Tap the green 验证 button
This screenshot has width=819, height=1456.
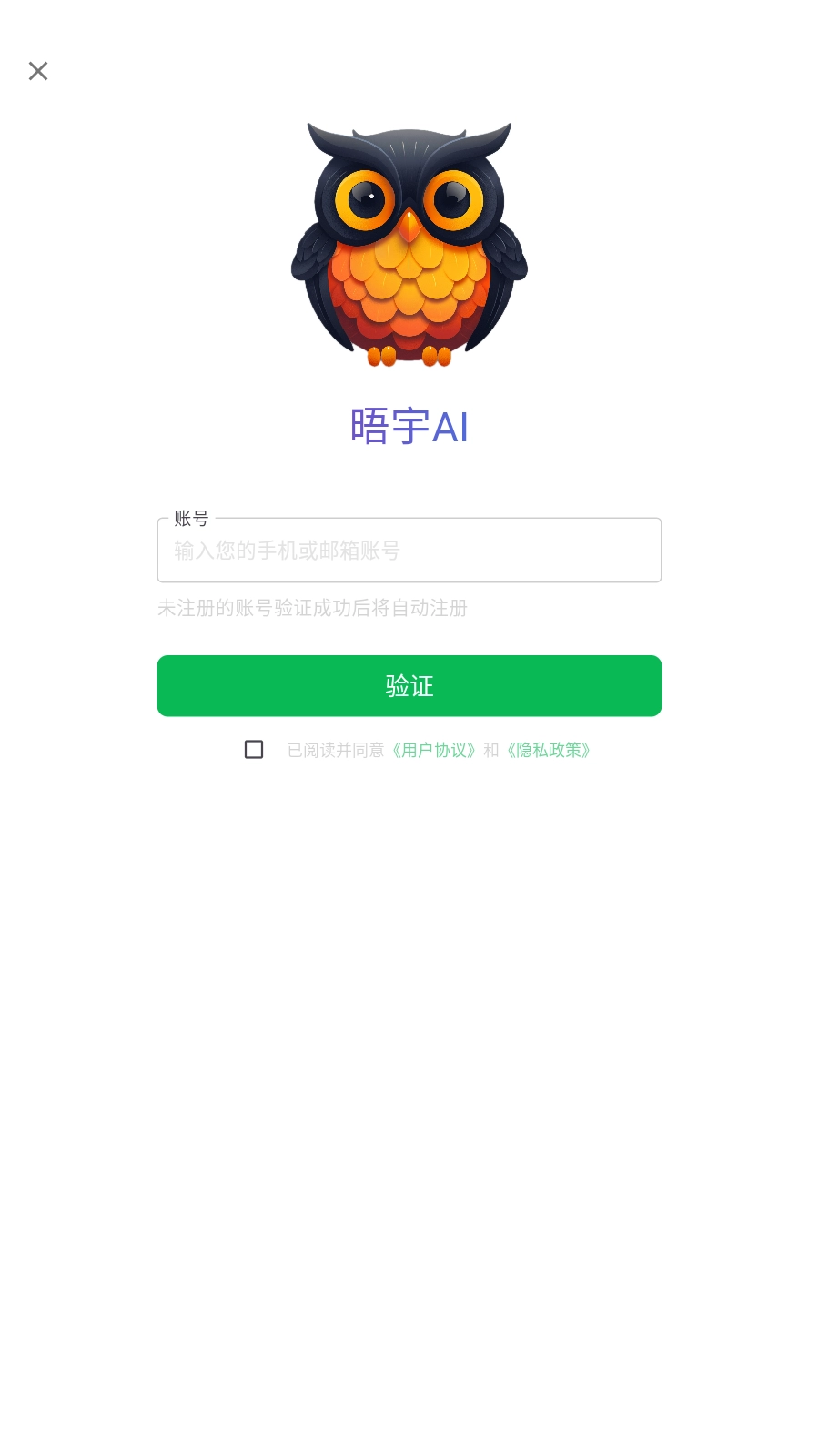click(x=409, y=685)
